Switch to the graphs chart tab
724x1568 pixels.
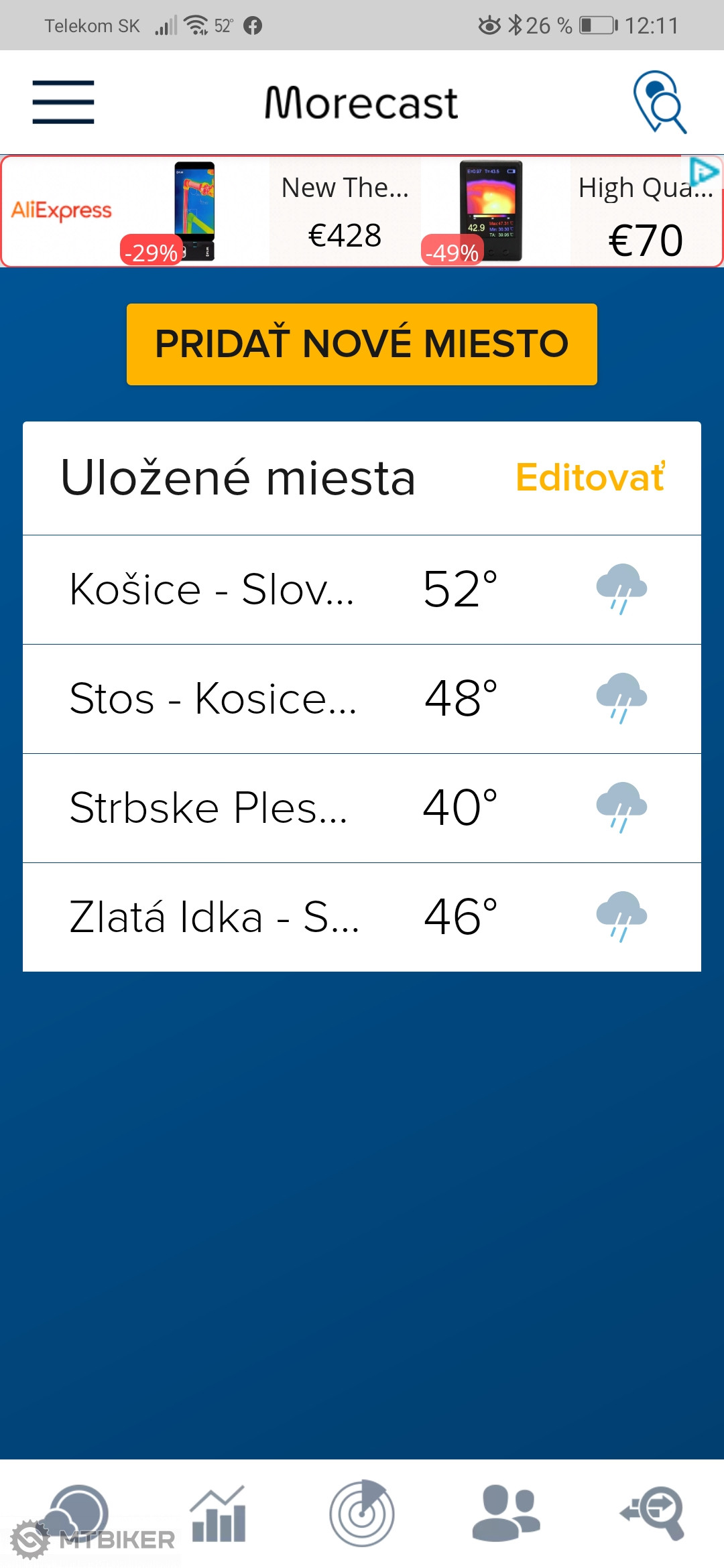coord(219,1513)
